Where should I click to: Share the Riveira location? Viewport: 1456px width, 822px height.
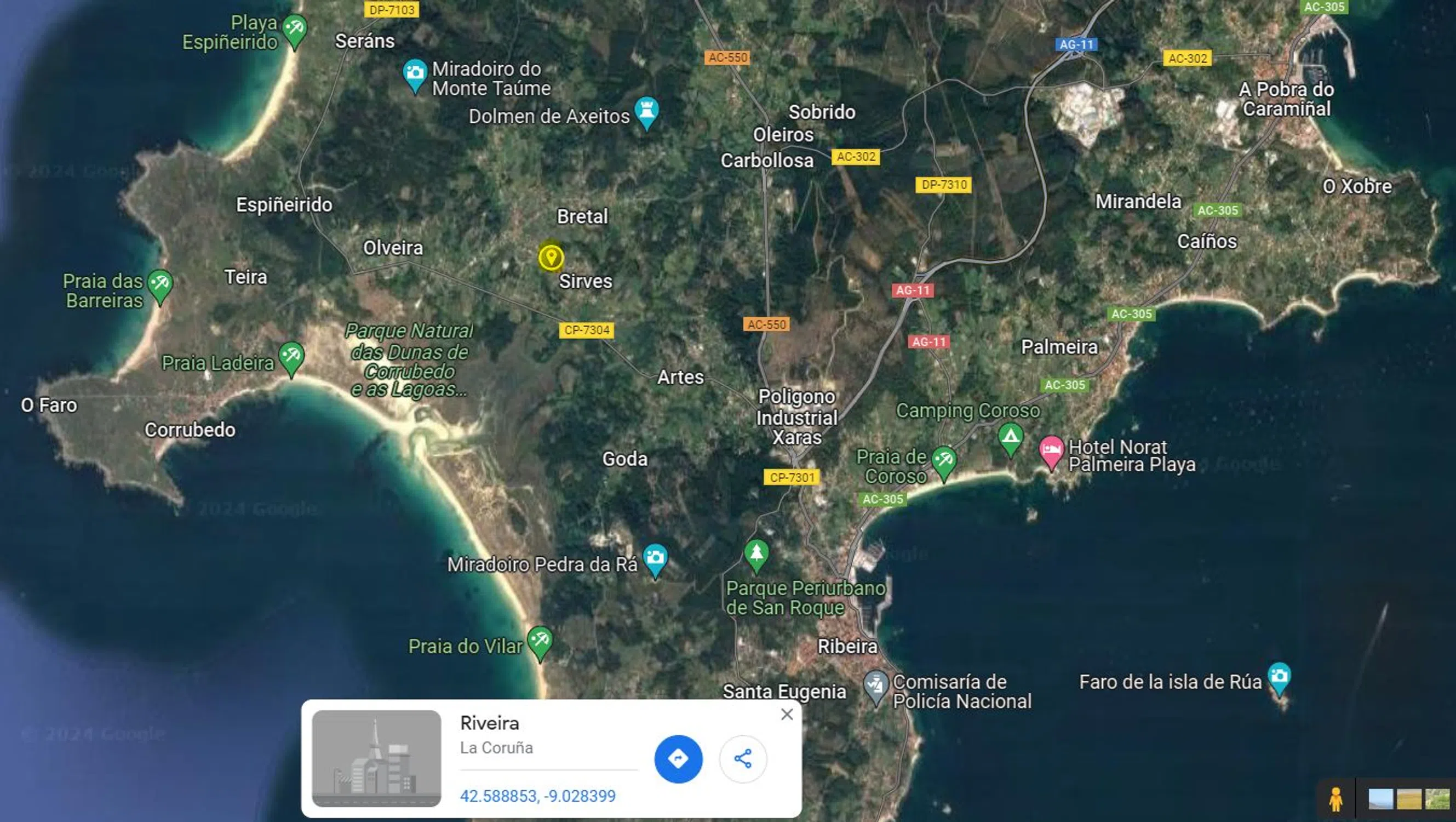coord(743,758)
